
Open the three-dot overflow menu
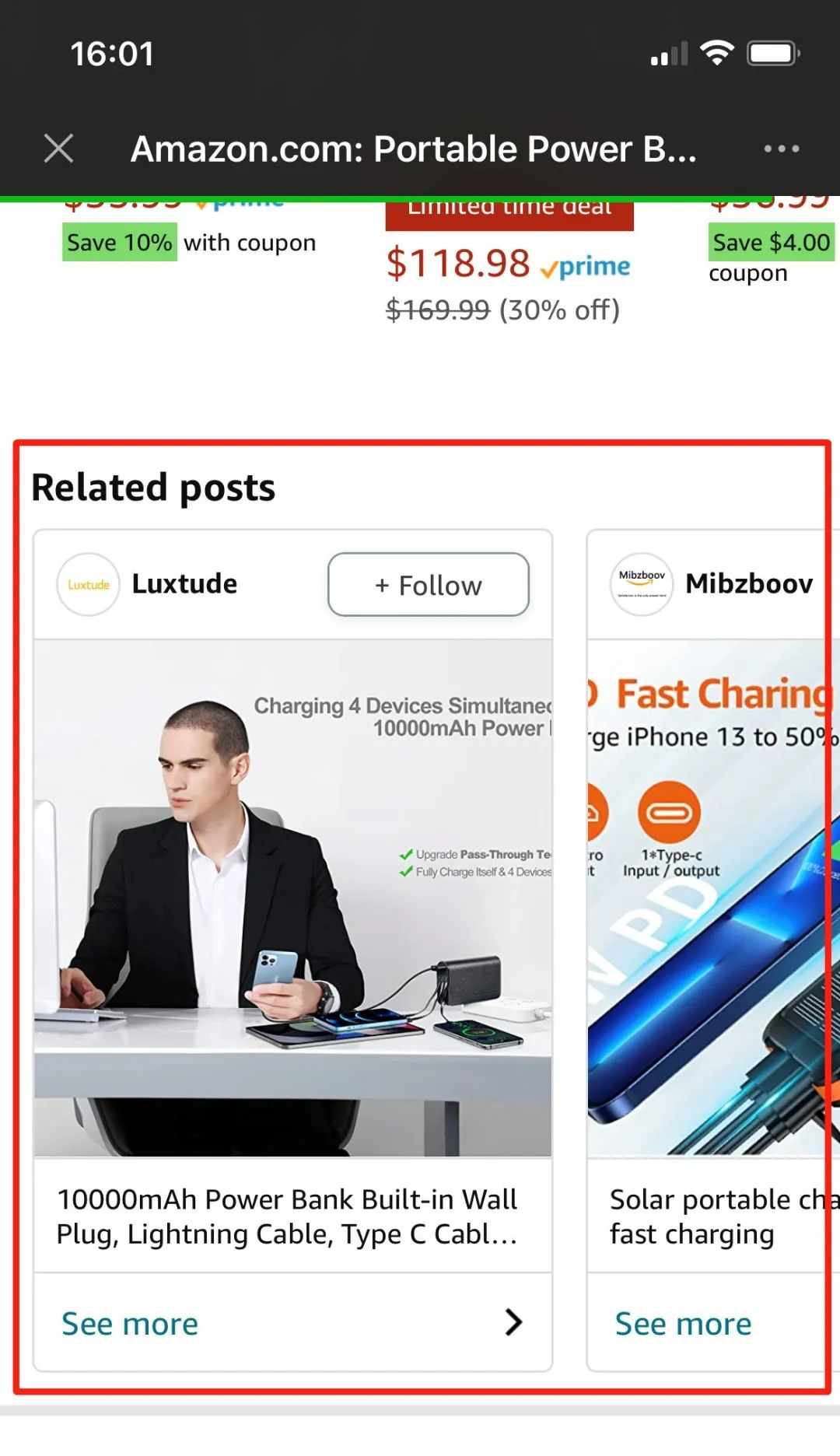[781, 149]
